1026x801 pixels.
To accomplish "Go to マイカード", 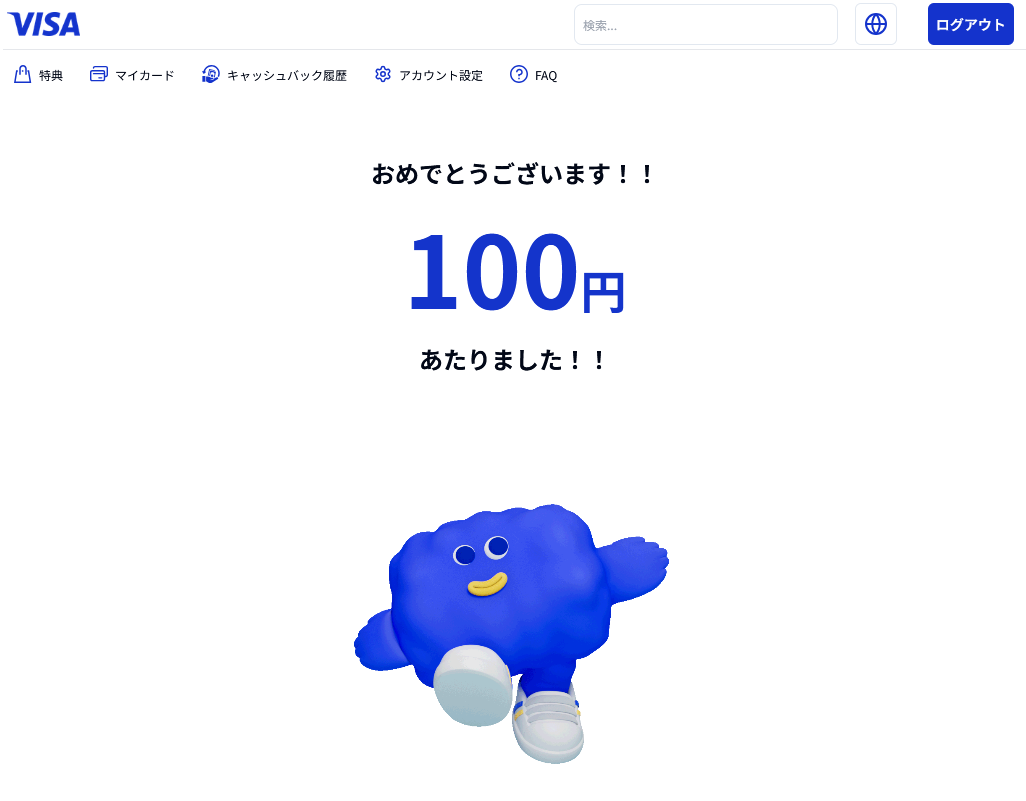I will tap(132, 75).
